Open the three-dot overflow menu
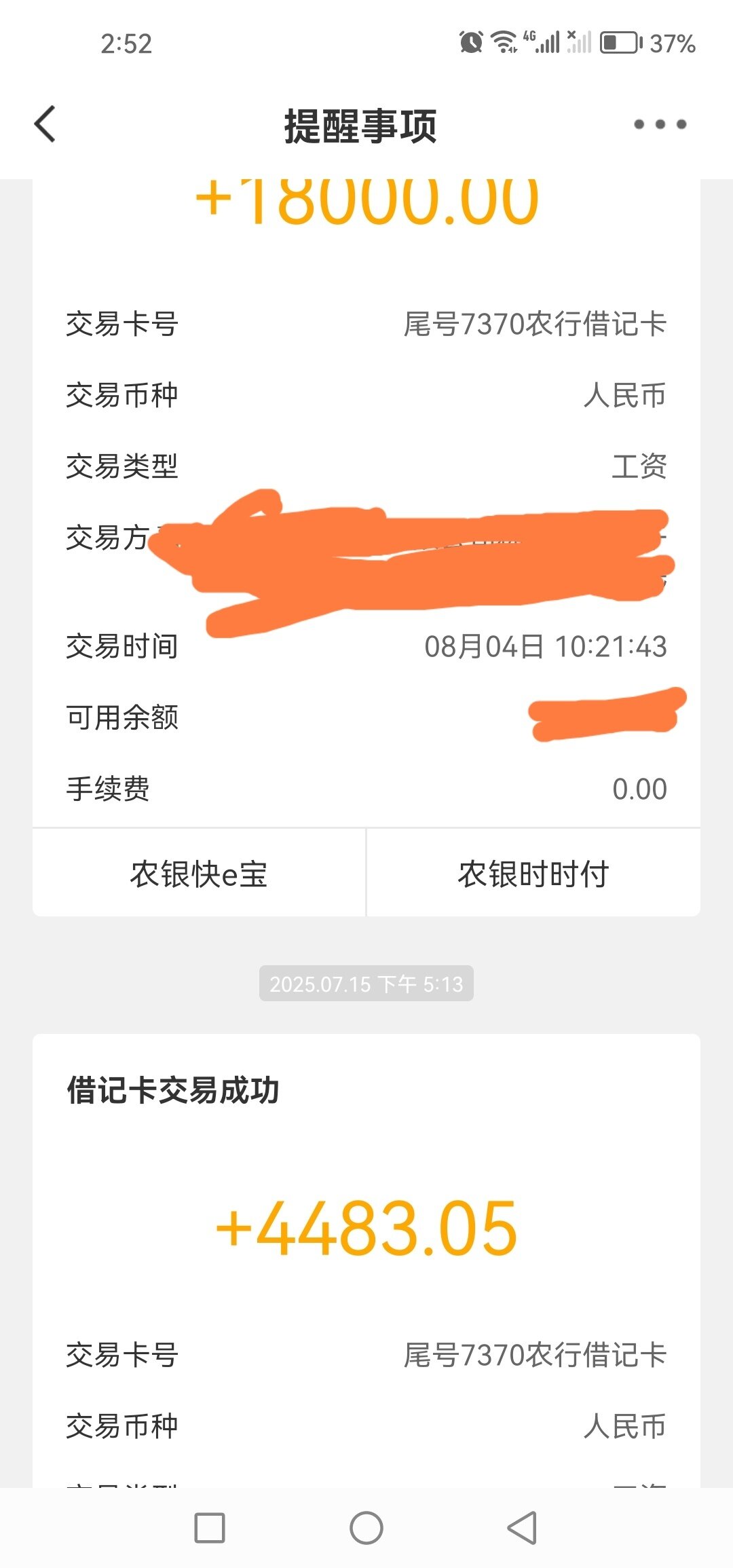 [x=660, y=124]
